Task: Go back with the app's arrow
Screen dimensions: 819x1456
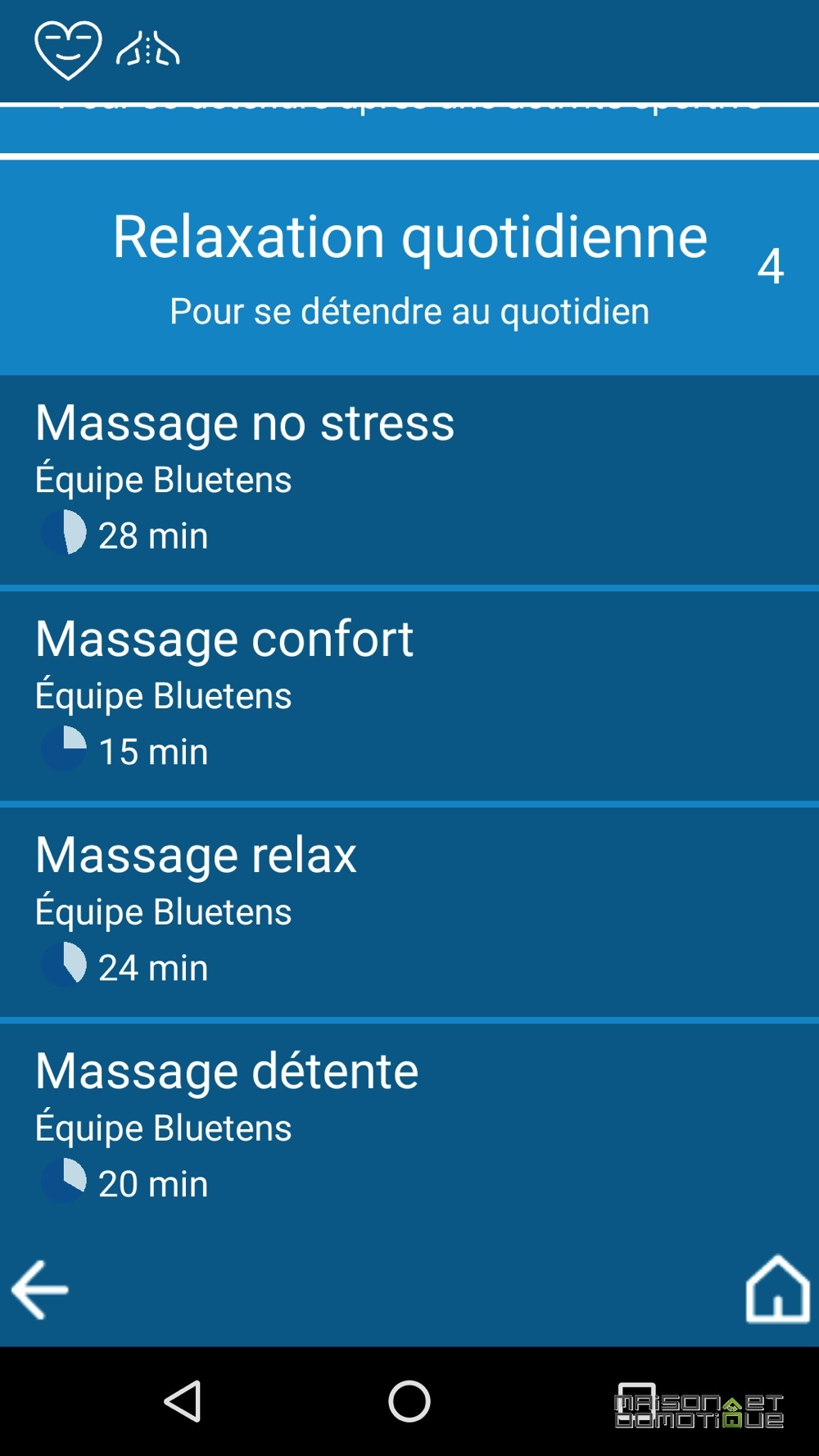Action: click(40, 1290)
